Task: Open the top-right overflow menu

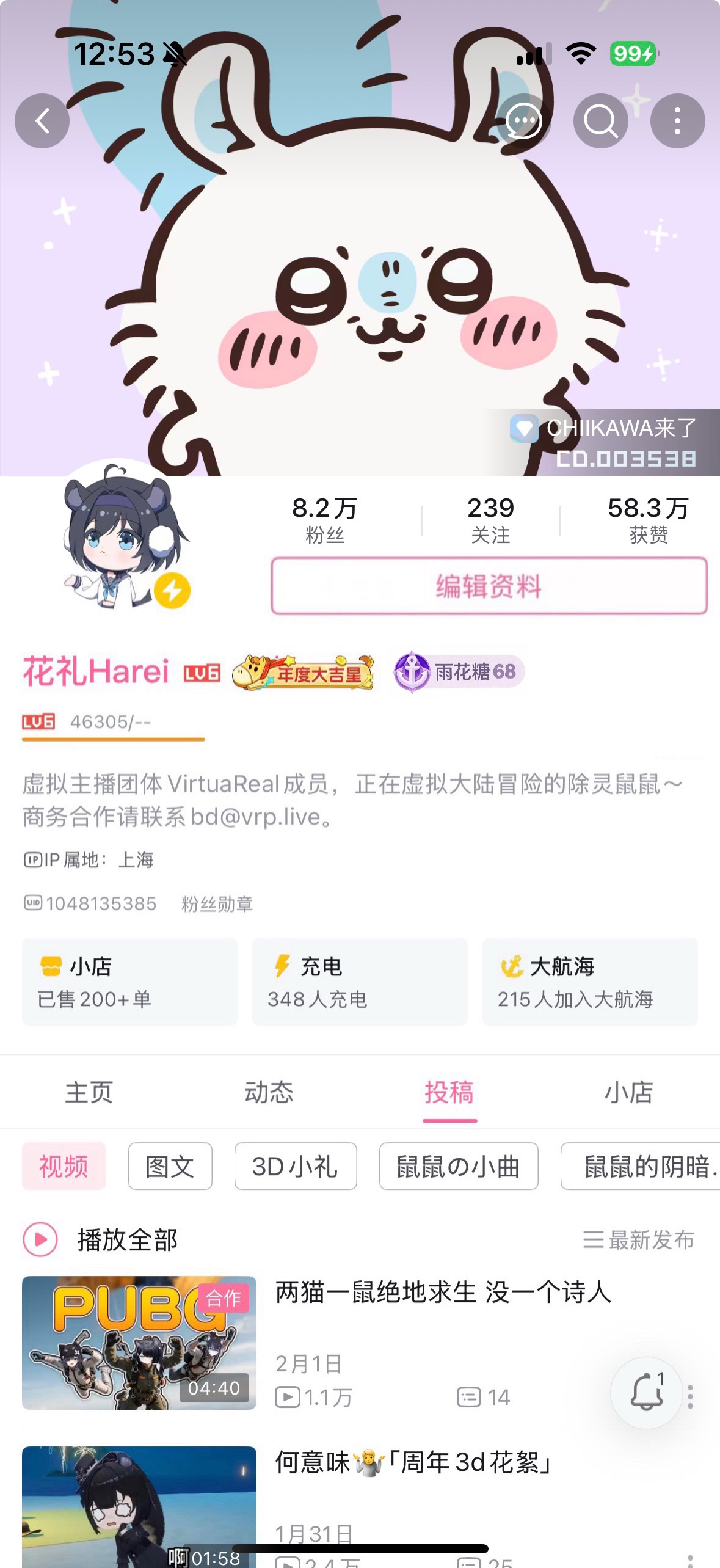Action: [x=677, y=121]
